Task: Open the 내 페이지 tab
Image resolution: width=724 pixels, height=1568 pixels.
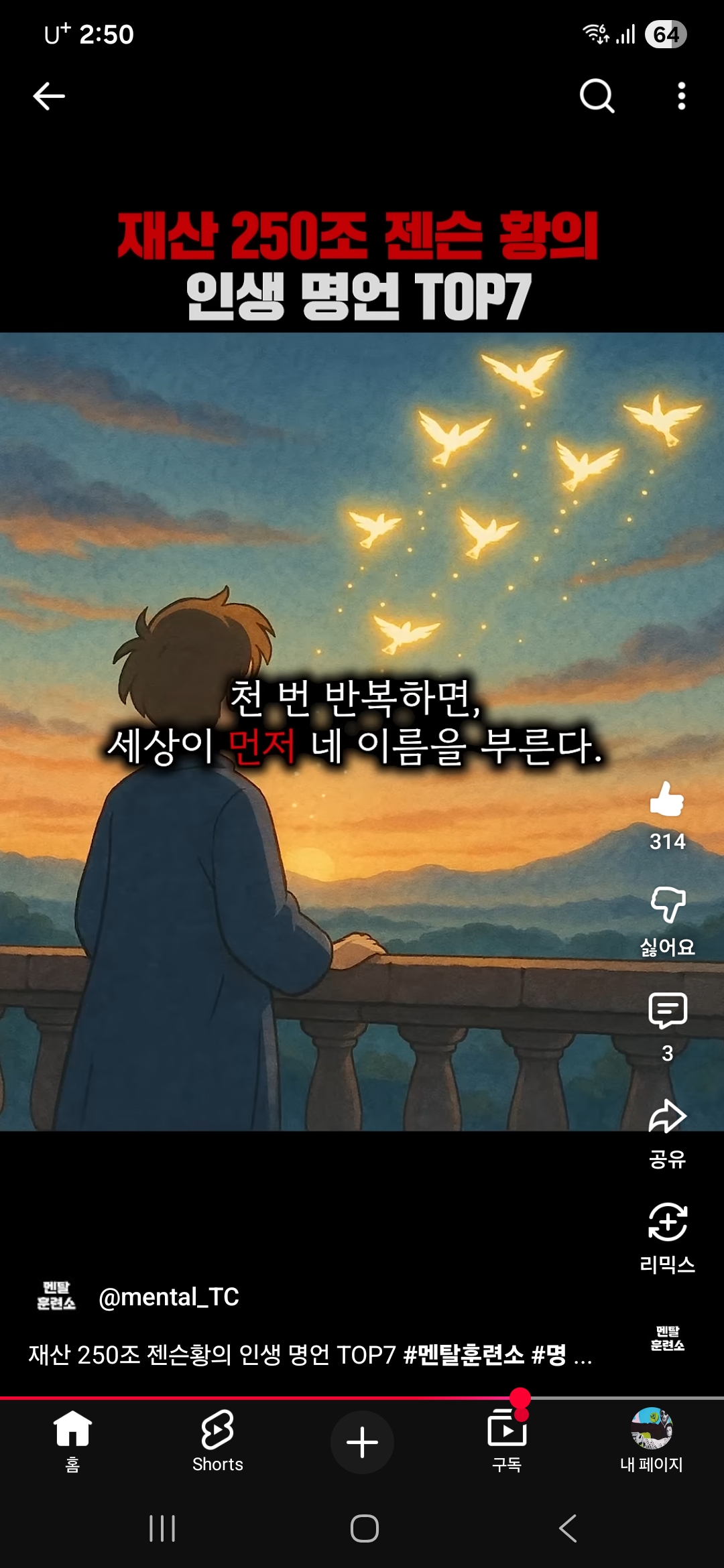Action: coord(651,1441)
